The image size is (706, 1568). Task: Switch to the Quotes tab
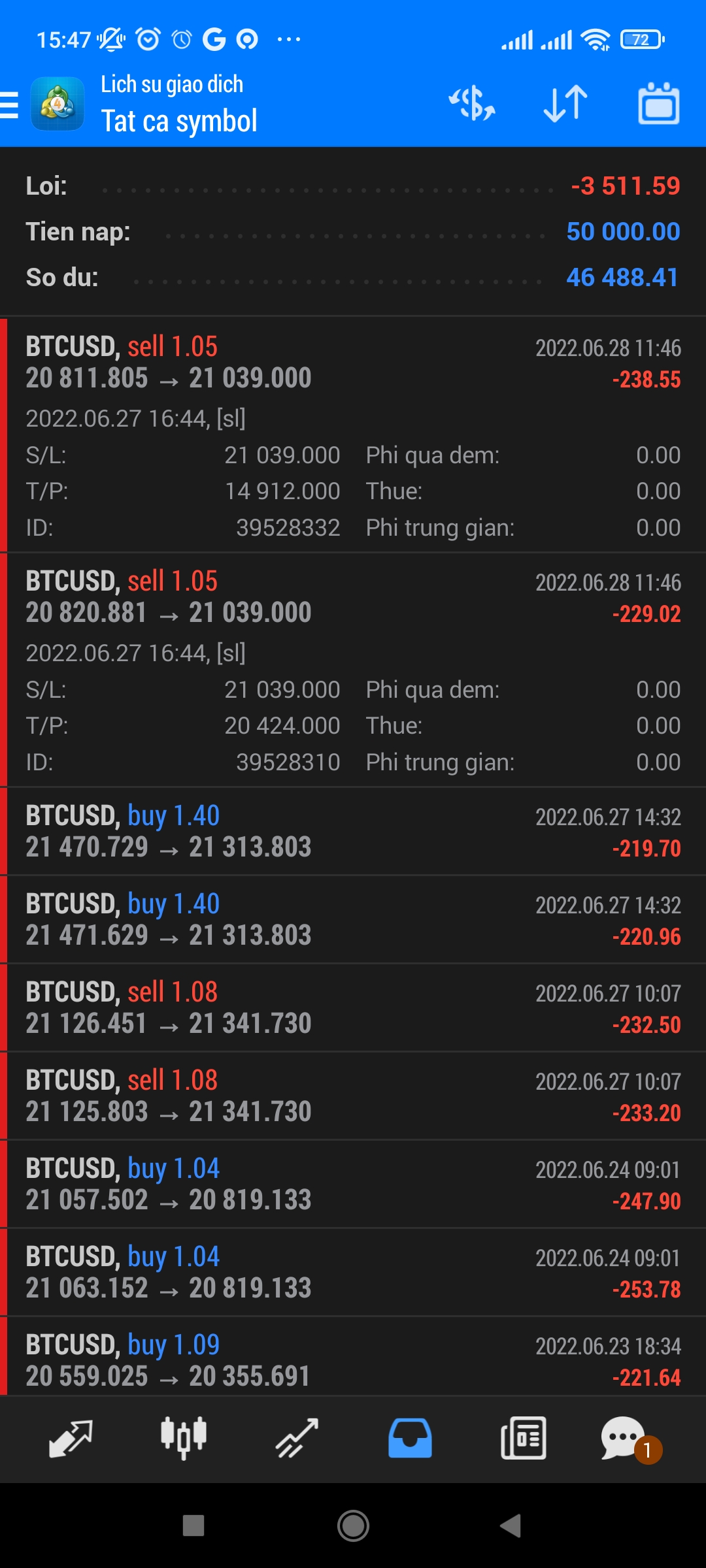[71, 1438]
